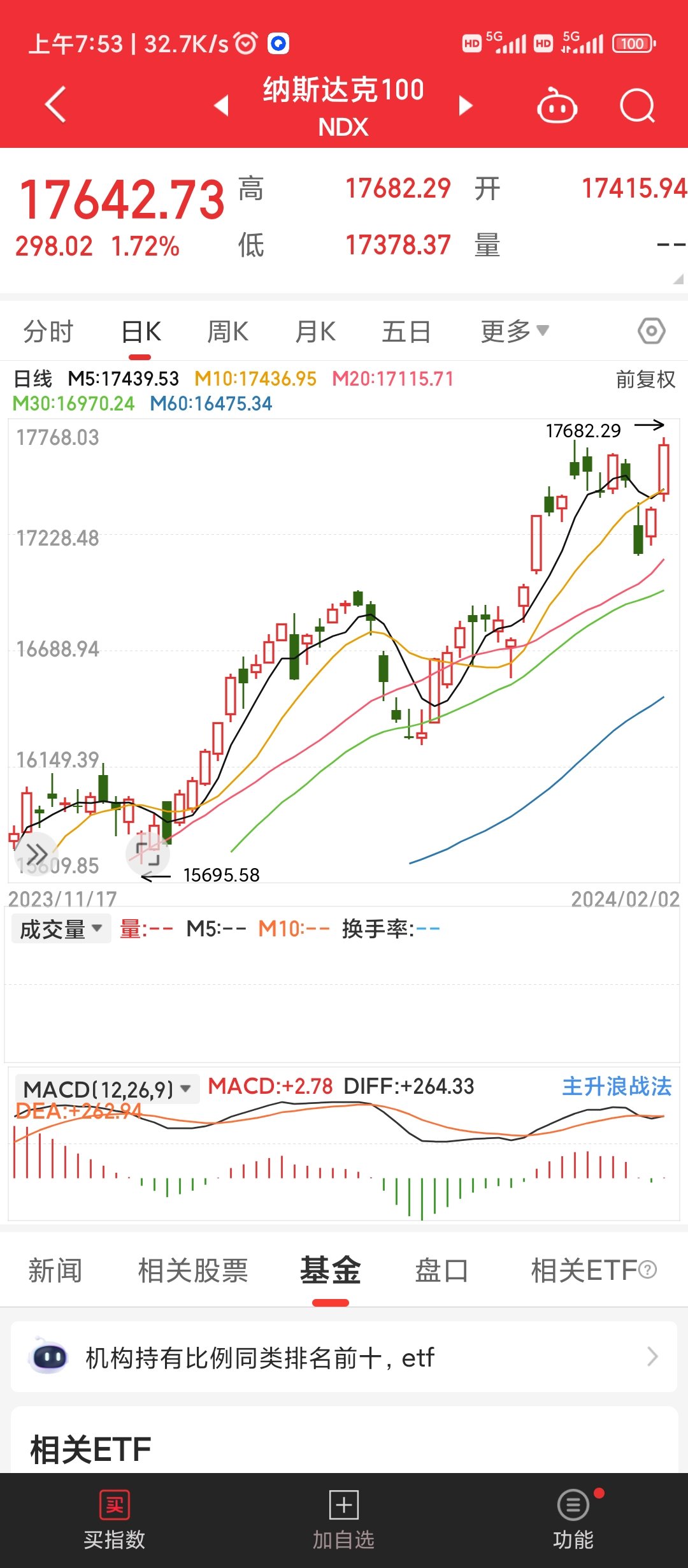Change the 前复权 adjustment setting
Viewport: 688px width, 1568px height.
pos(645,380)
